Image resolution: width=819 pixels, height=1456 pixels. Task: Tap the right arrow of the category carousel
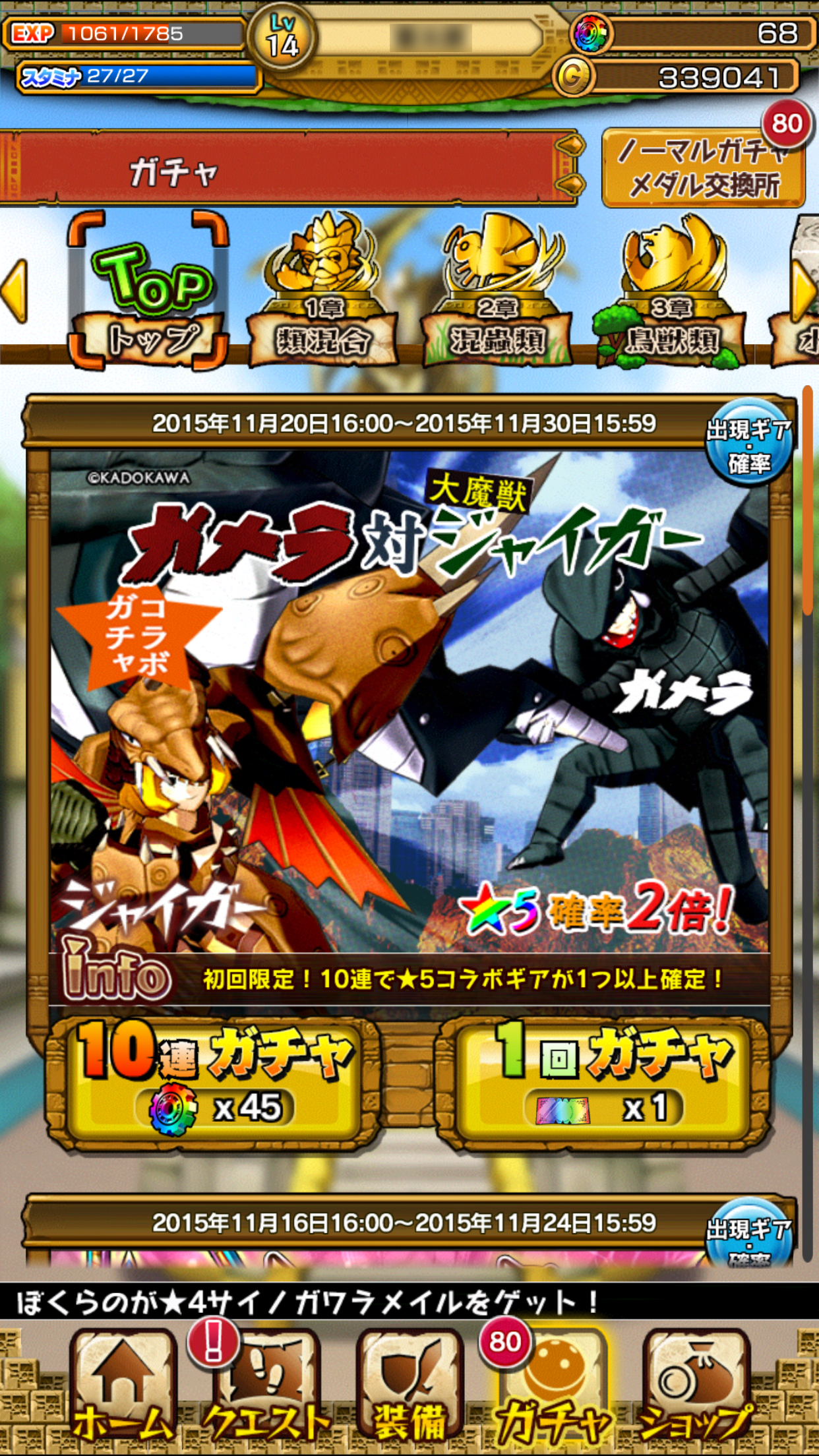[x=804, y=291]
